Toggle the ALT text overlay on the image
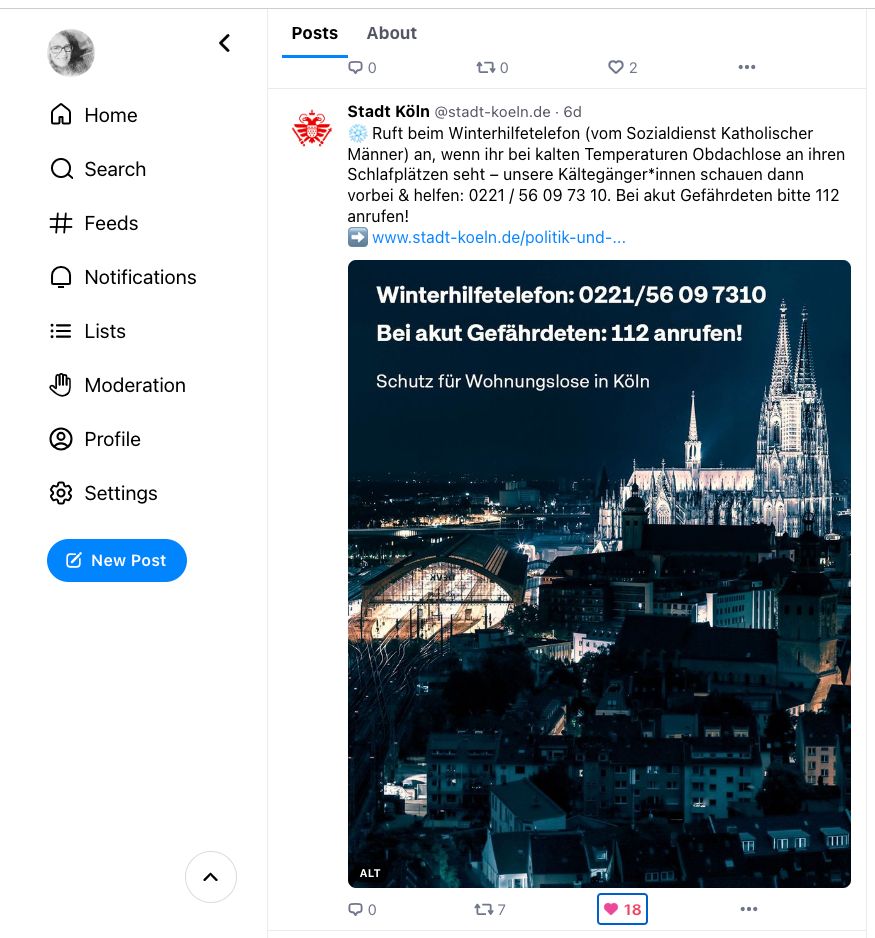875x938 pixels. 370,873
